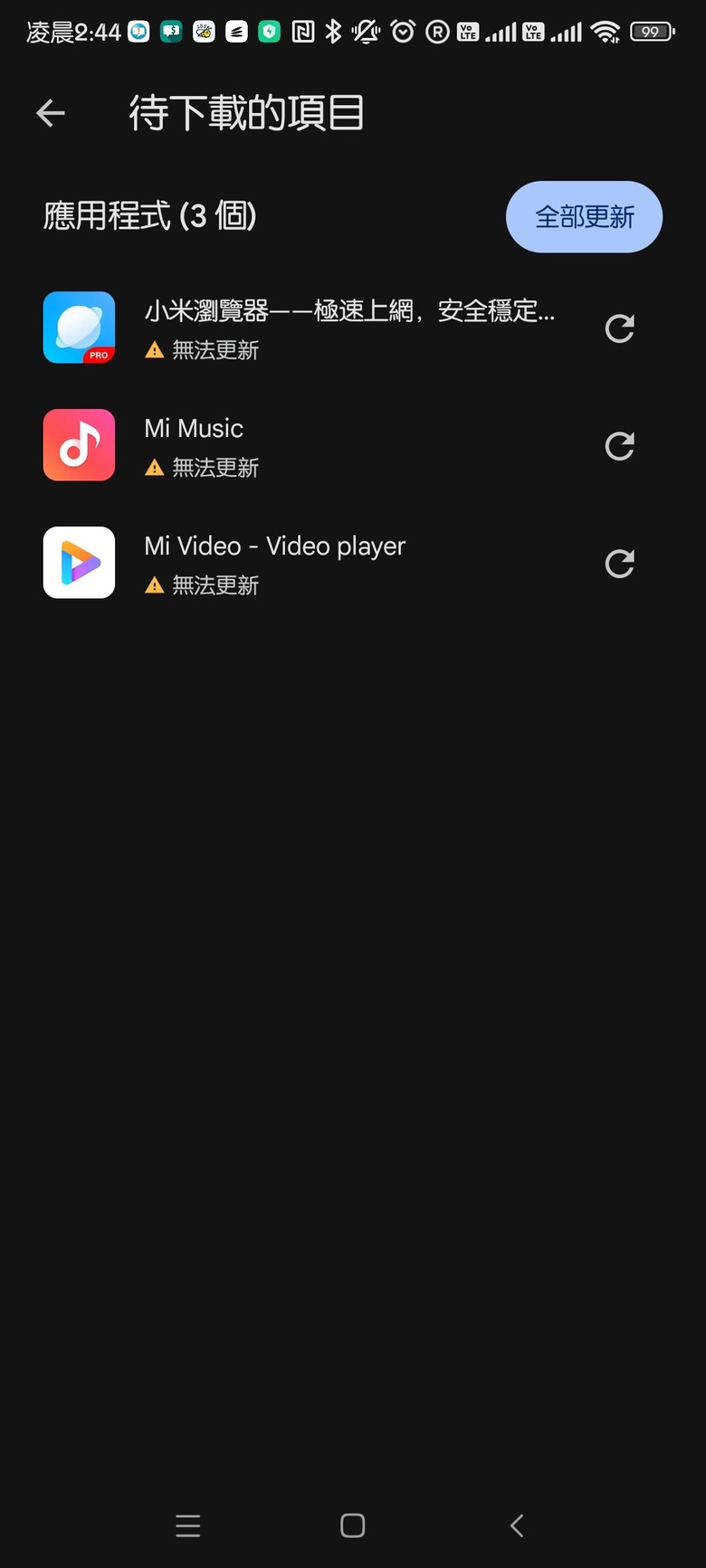Retry update for Mi Video
The image size is (706, 1568).
pos(619,563)
